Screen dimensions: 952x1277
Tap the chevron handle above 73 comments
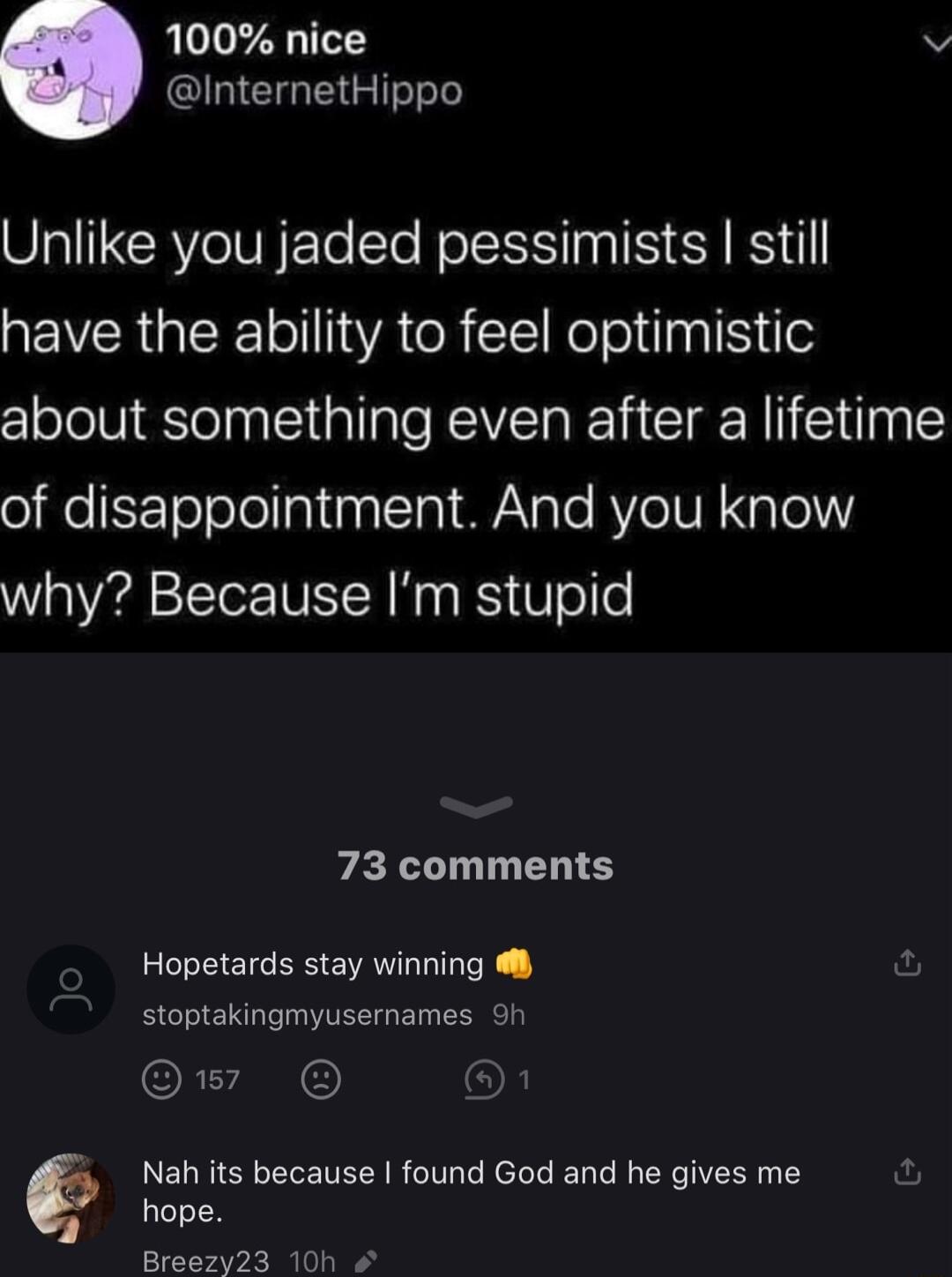pyautogui.click(x=475, y=806)
